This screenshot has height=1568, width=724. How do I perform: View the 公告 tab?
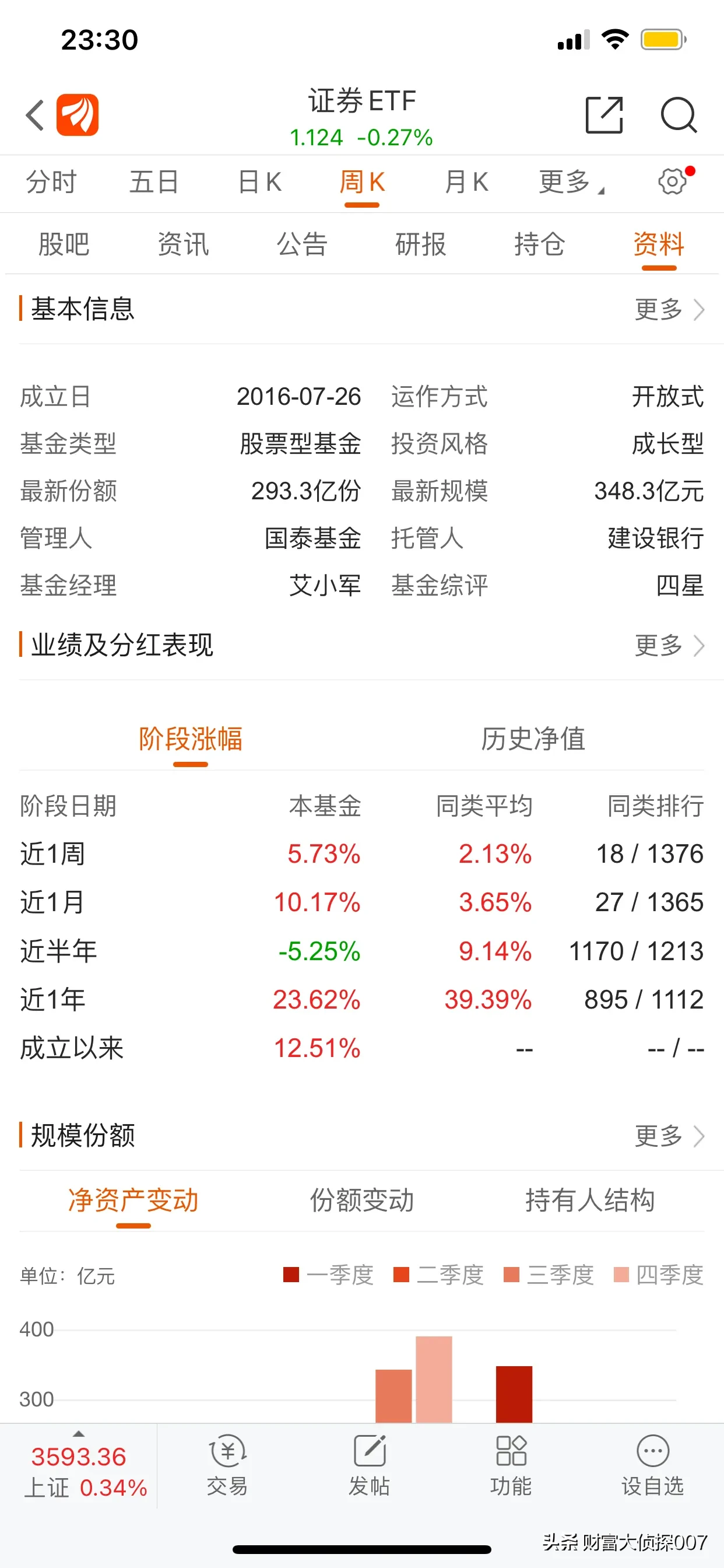point(303,244)
